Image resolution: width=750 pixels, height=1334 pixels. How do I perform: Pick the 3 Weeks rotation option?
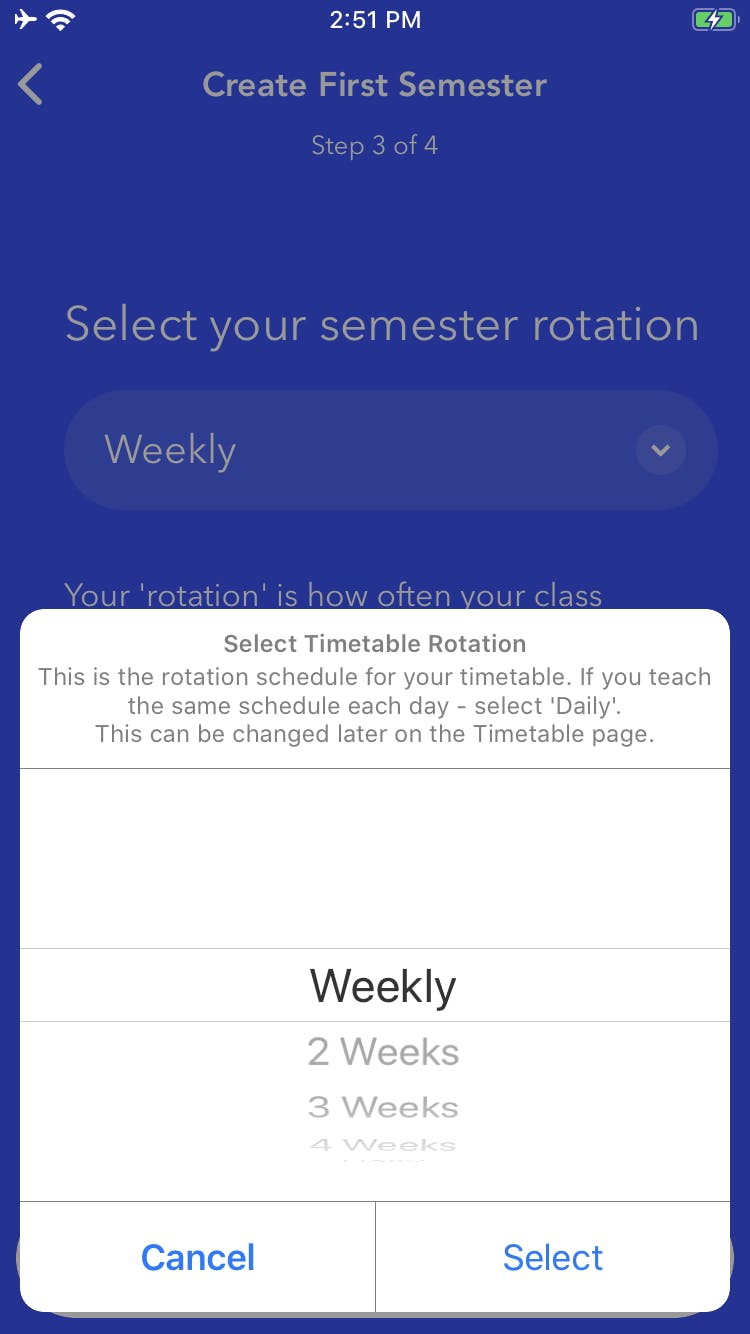tap(383, 1107)
